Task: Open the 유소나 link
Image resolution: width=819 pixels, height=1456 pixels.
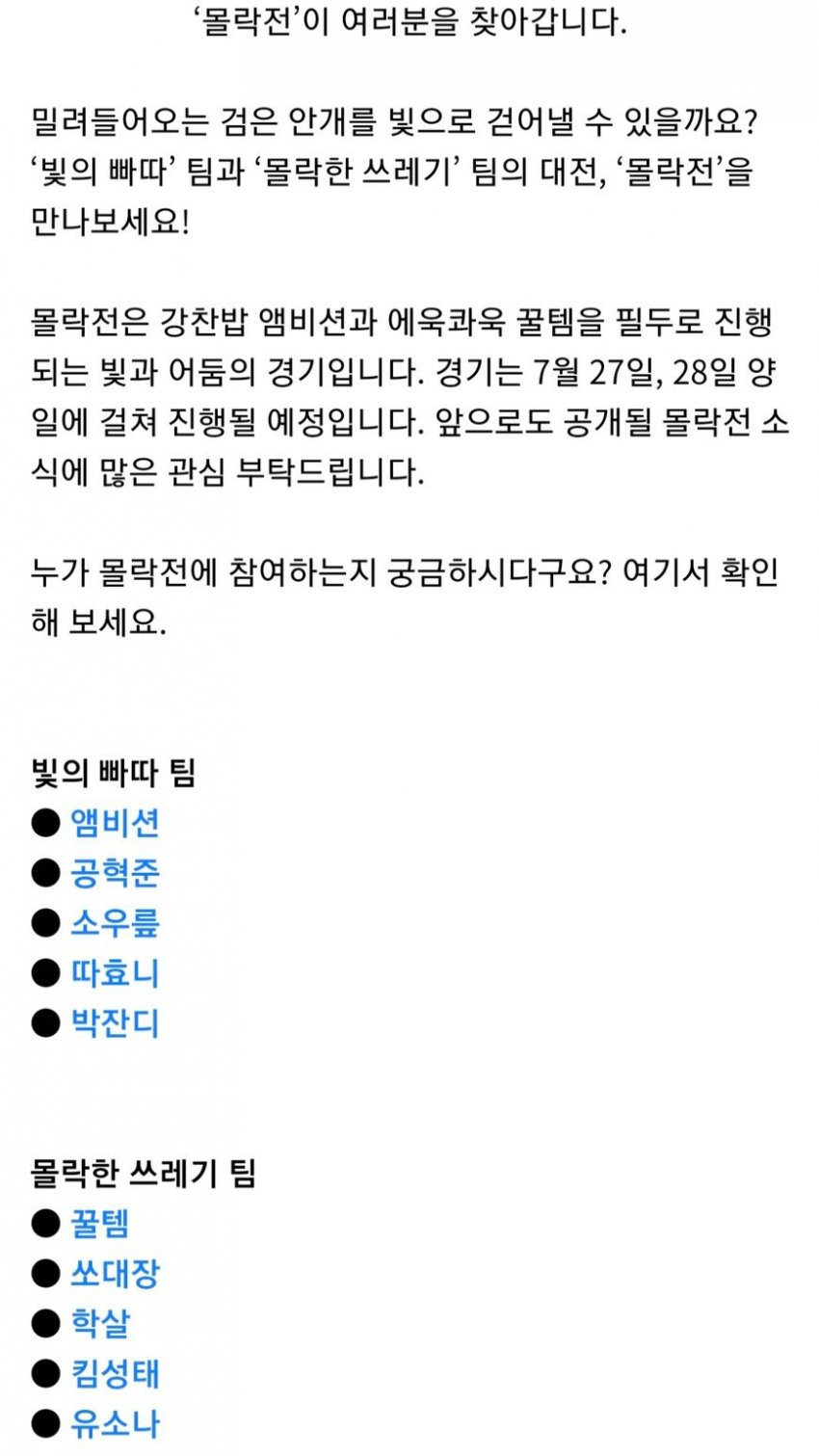Action: pos(115,1424)
